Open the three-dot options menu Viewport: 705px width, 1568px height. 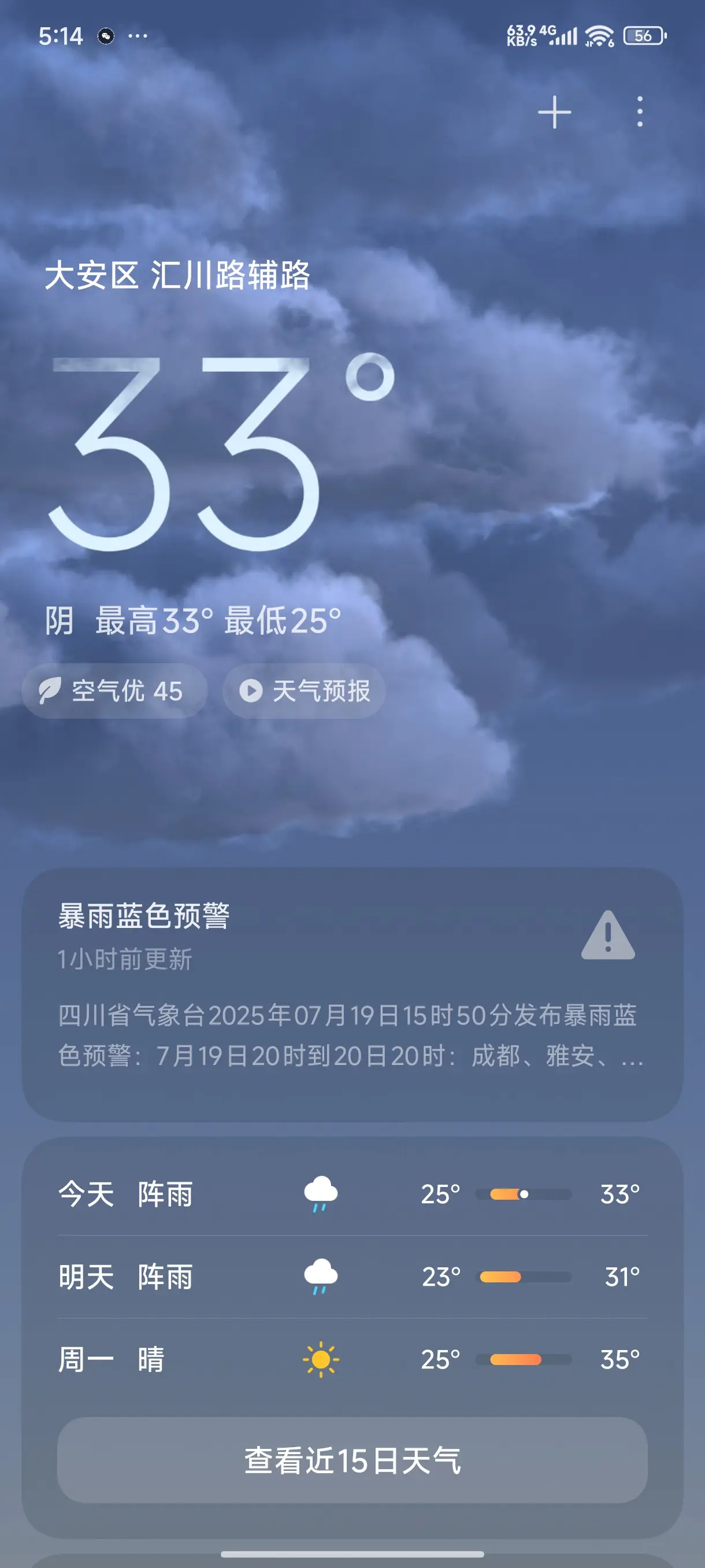[x=639, y=114]
